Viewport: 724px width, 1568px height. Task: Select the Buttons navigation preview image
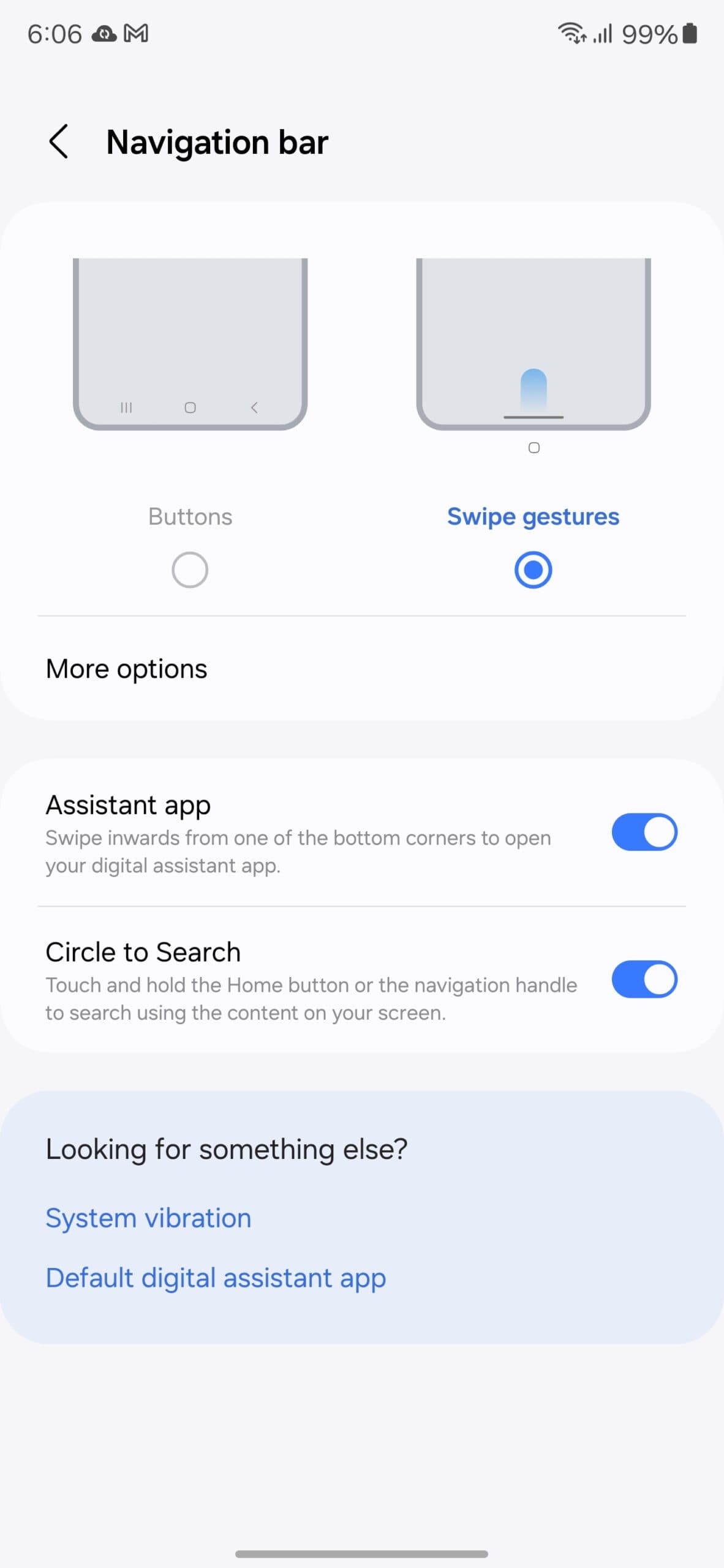(189, 341)
